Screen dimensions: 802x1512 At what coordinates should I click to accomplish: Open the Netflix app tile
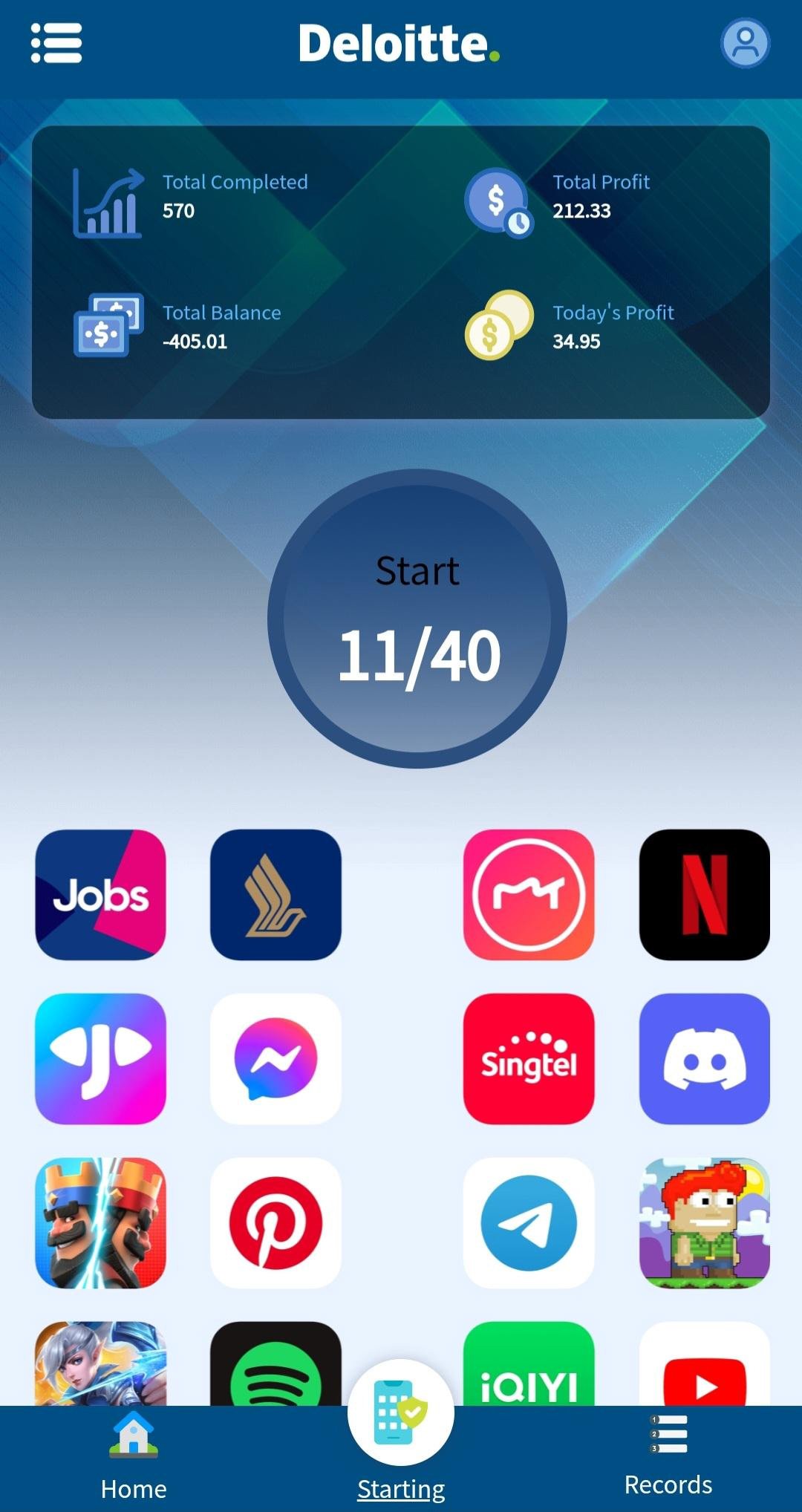point(704,895)
